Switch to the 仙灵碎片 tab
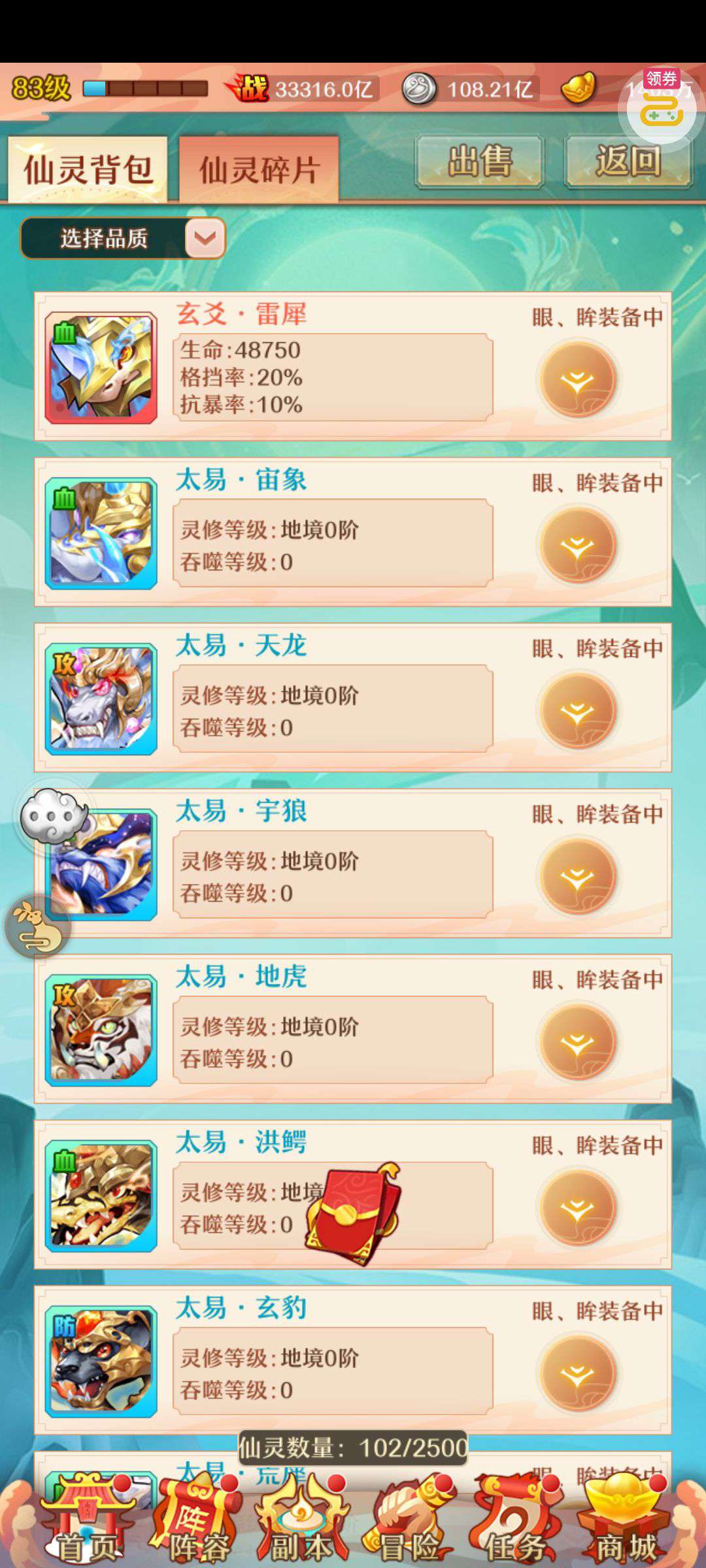The image size is (706, 1568). 259,170
